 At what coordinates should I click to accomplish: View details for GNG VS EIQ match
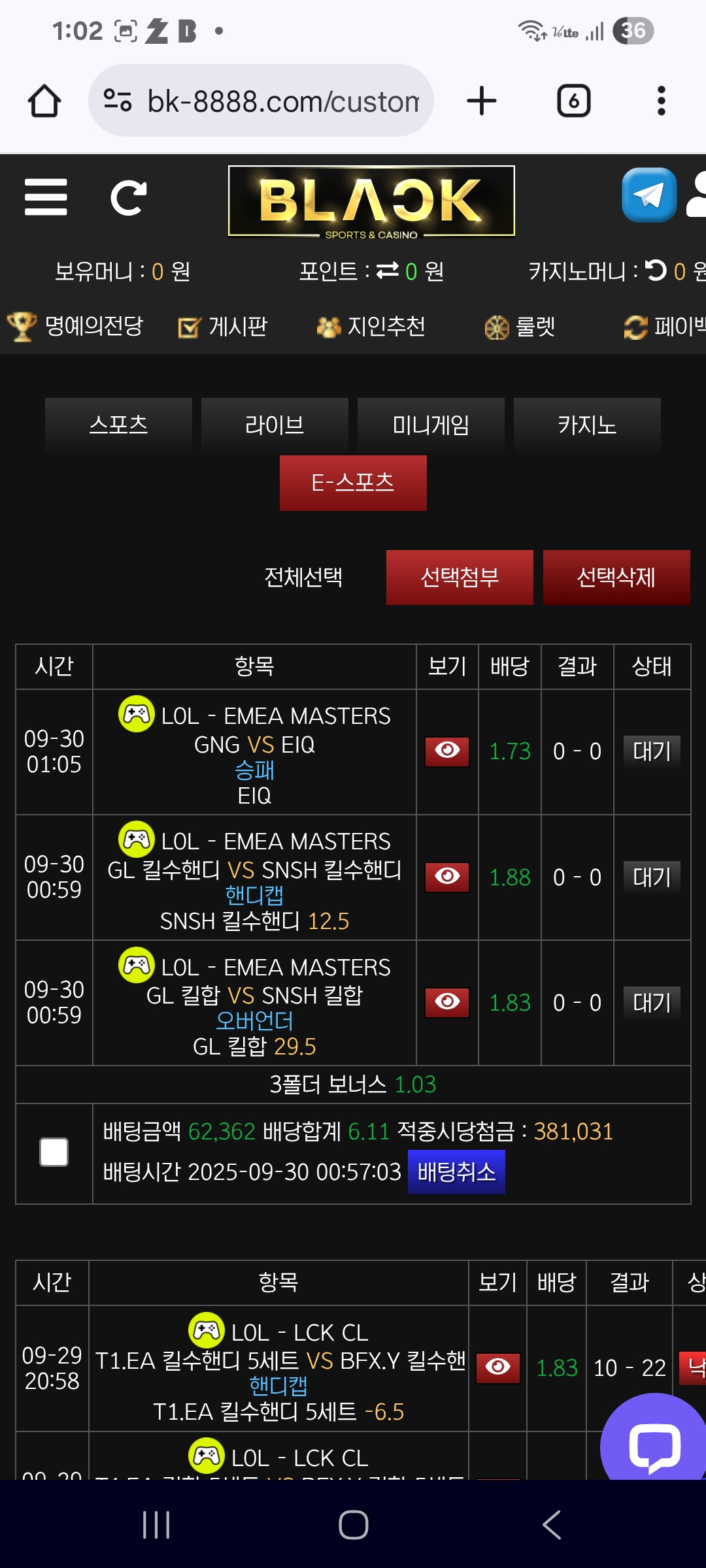click(x=447, y=751)
